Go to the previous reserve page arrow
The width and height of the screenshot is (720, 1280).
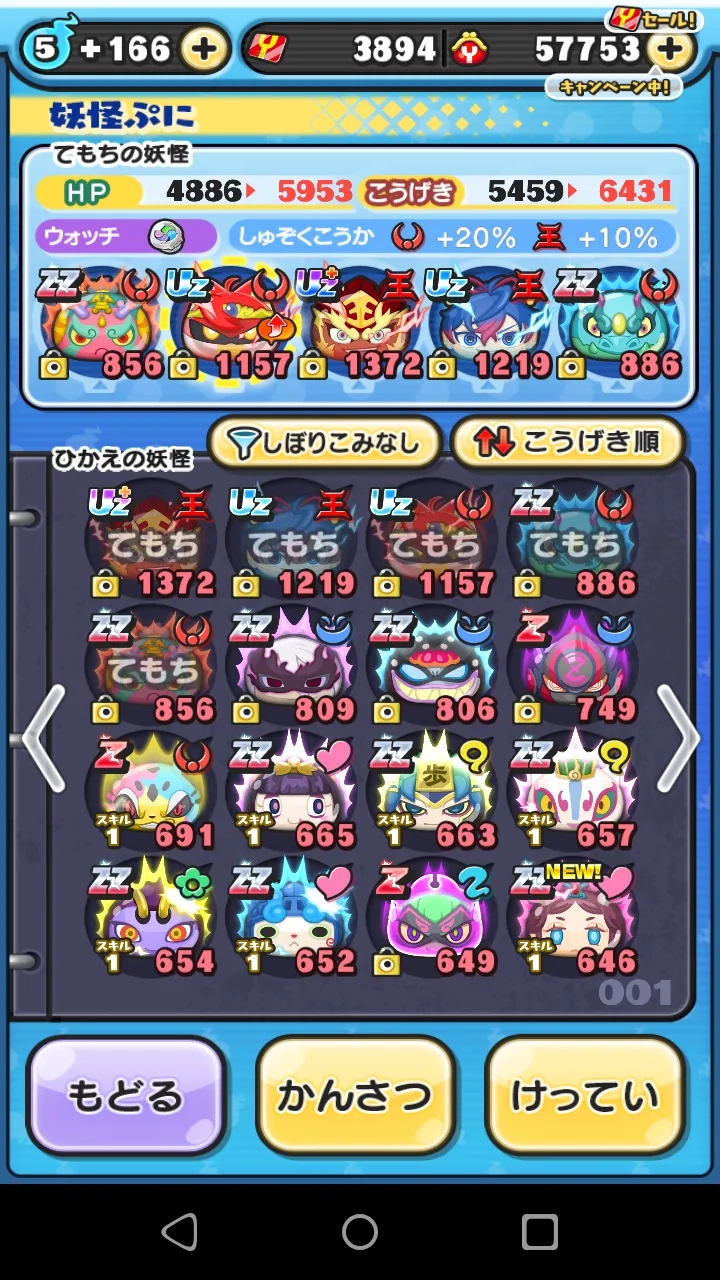click(x=42, y=738)
